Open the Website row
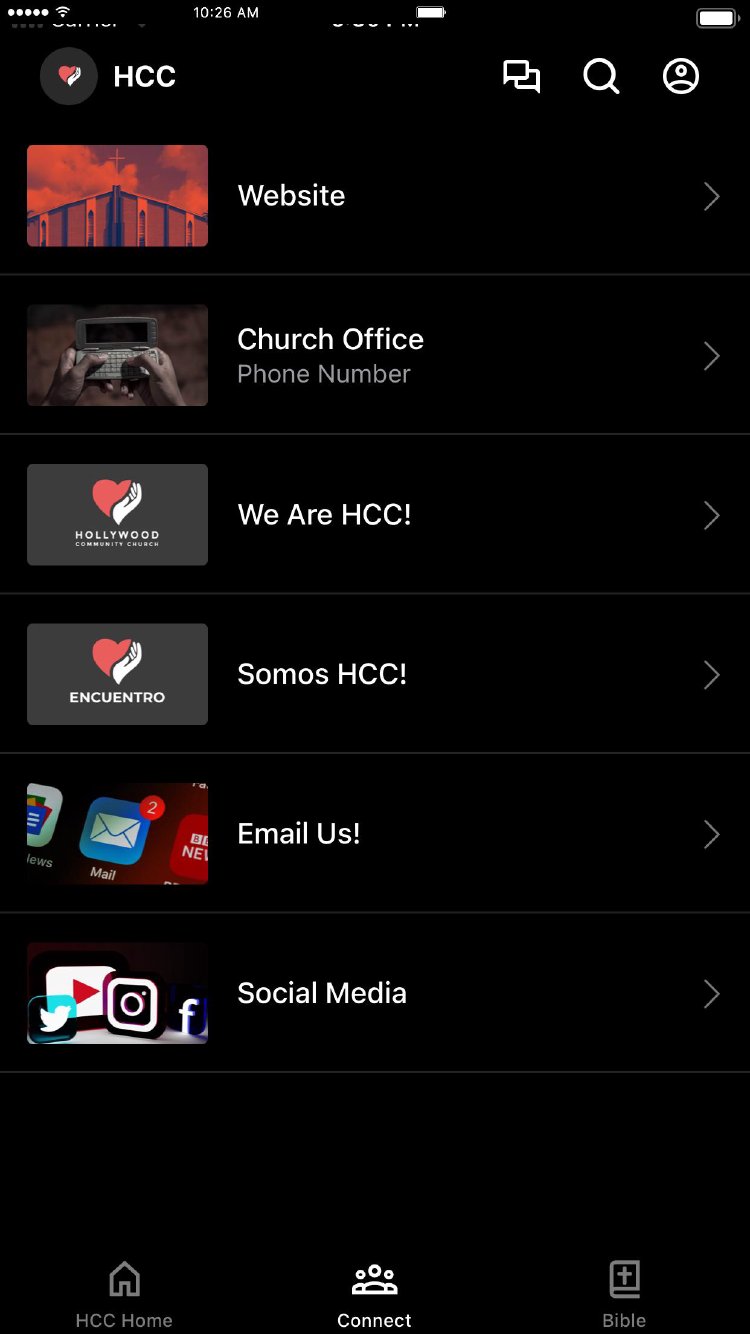750x1334 pixels. point(375,196)
